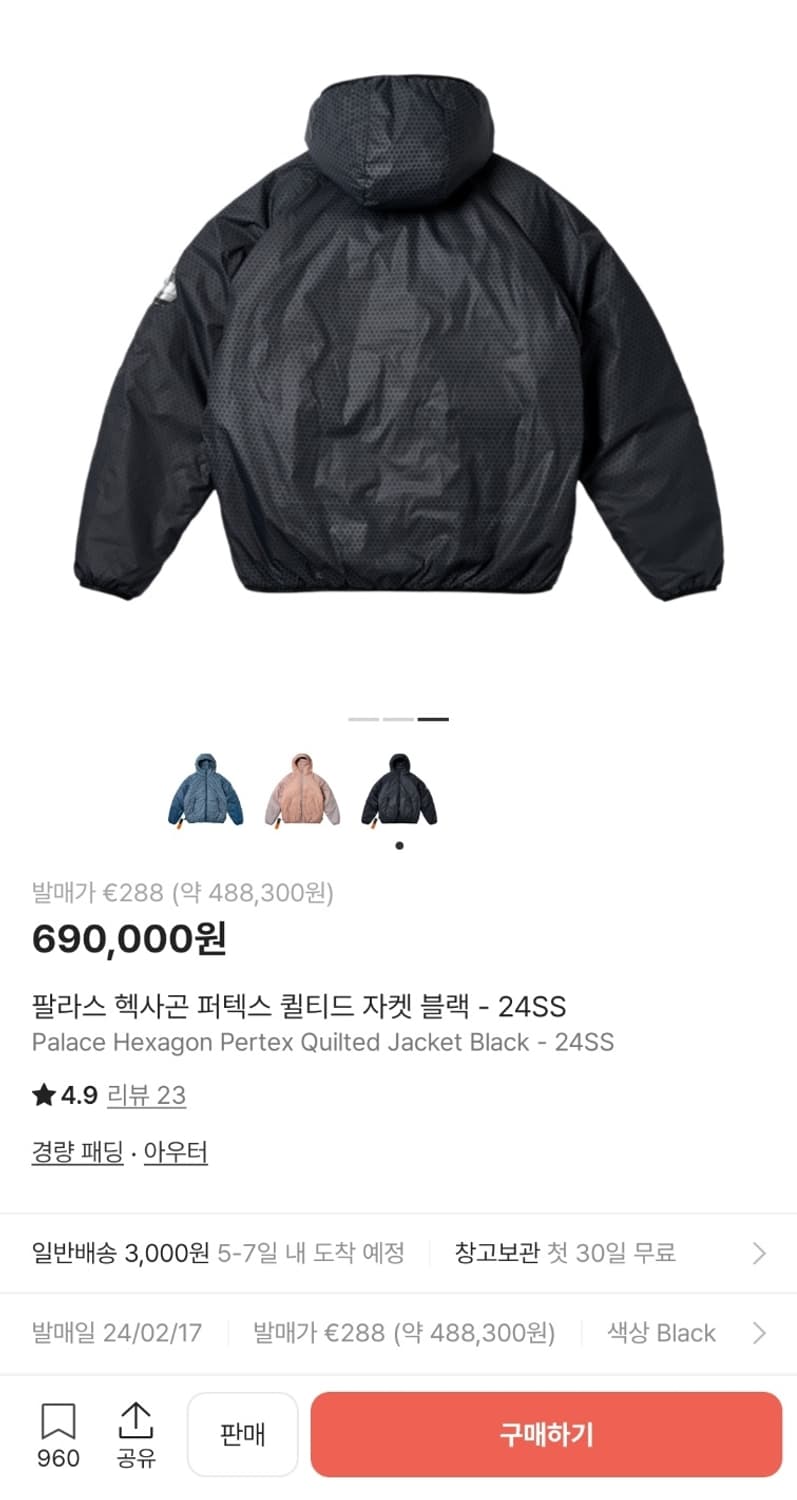Click the star rating icon
The height and width of the screenshot is (1500, 797).
pyautogui.click(x=42, y=1095)
